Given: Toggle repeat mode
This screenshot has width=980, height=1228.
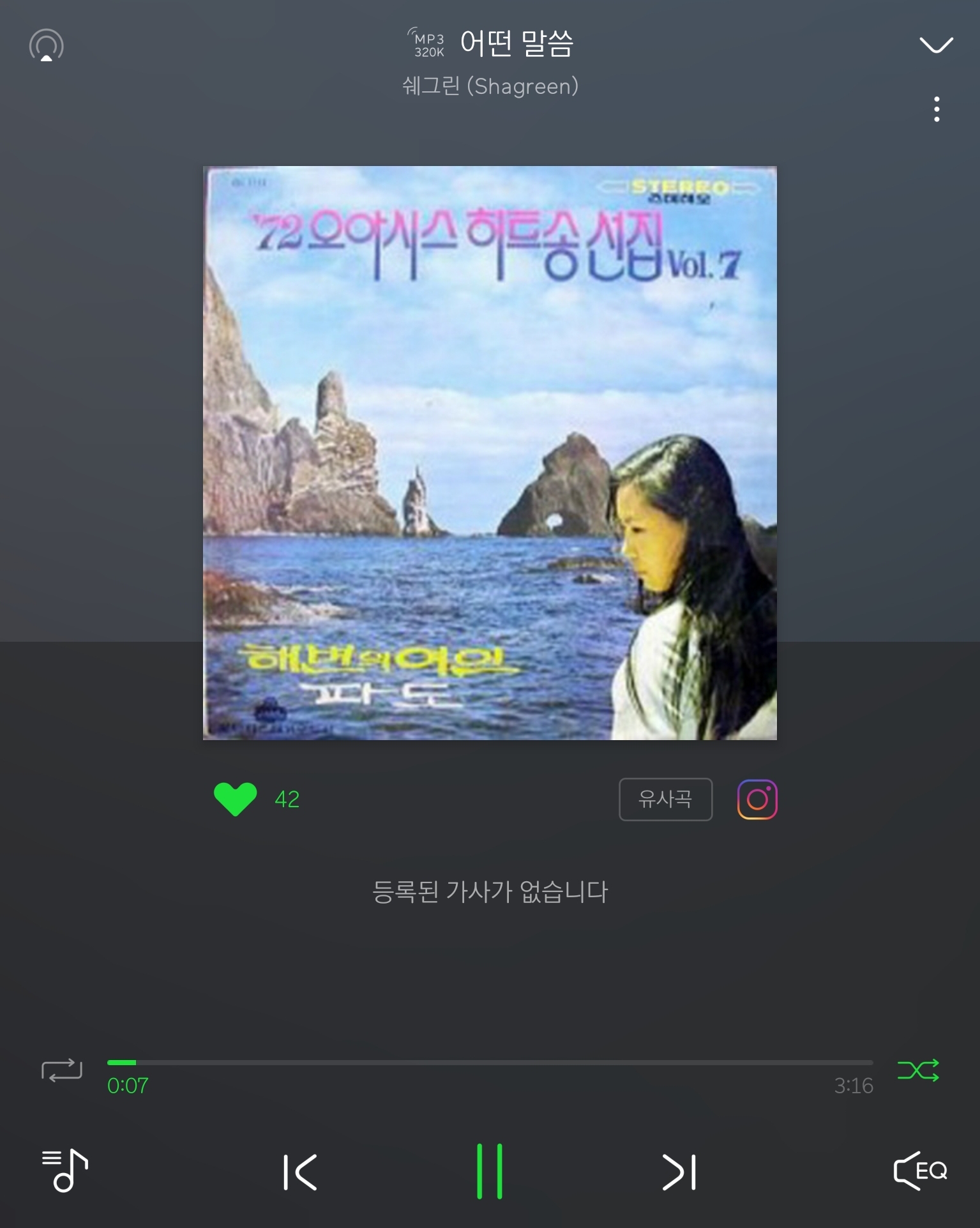Looking at the screenshot, I should [62, 1070].
